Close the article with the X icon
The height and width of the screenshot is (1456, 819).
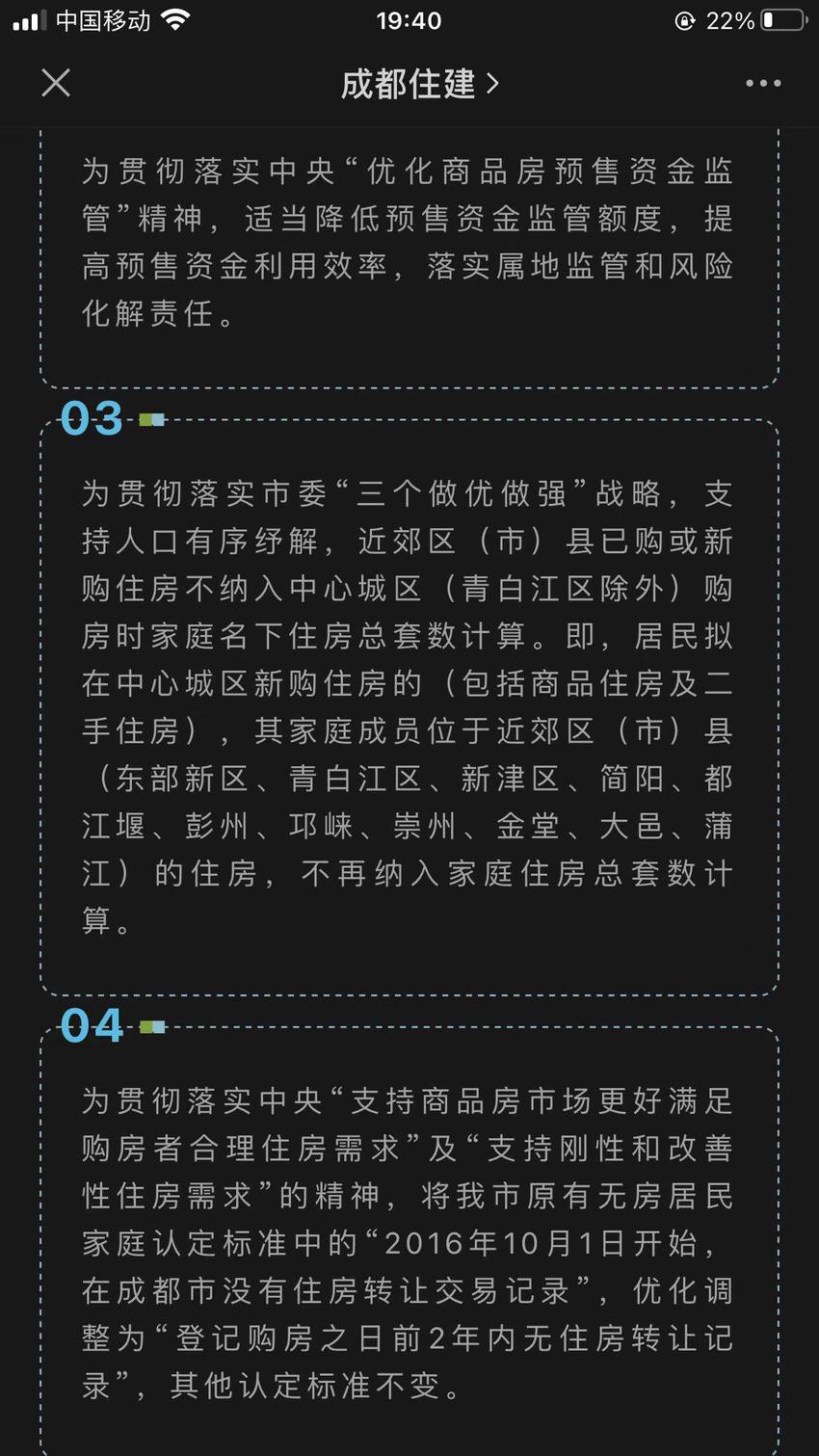(56, 83)
